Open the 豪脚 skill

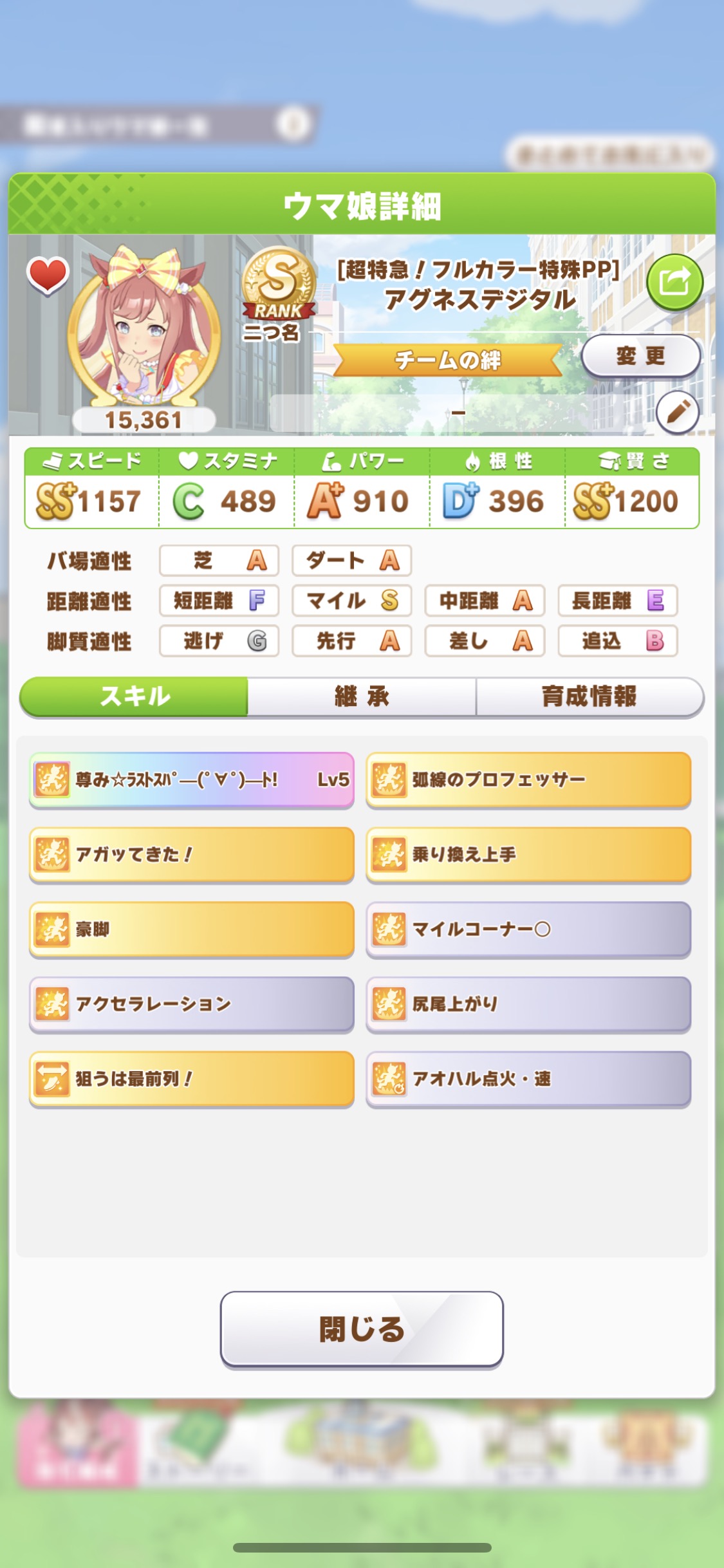[192, 929]
